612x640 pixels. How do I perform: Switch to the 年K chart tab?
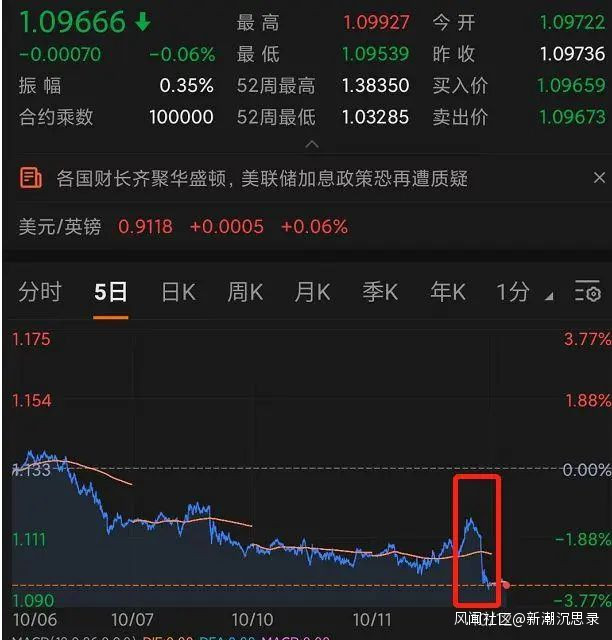pos(447,292)
